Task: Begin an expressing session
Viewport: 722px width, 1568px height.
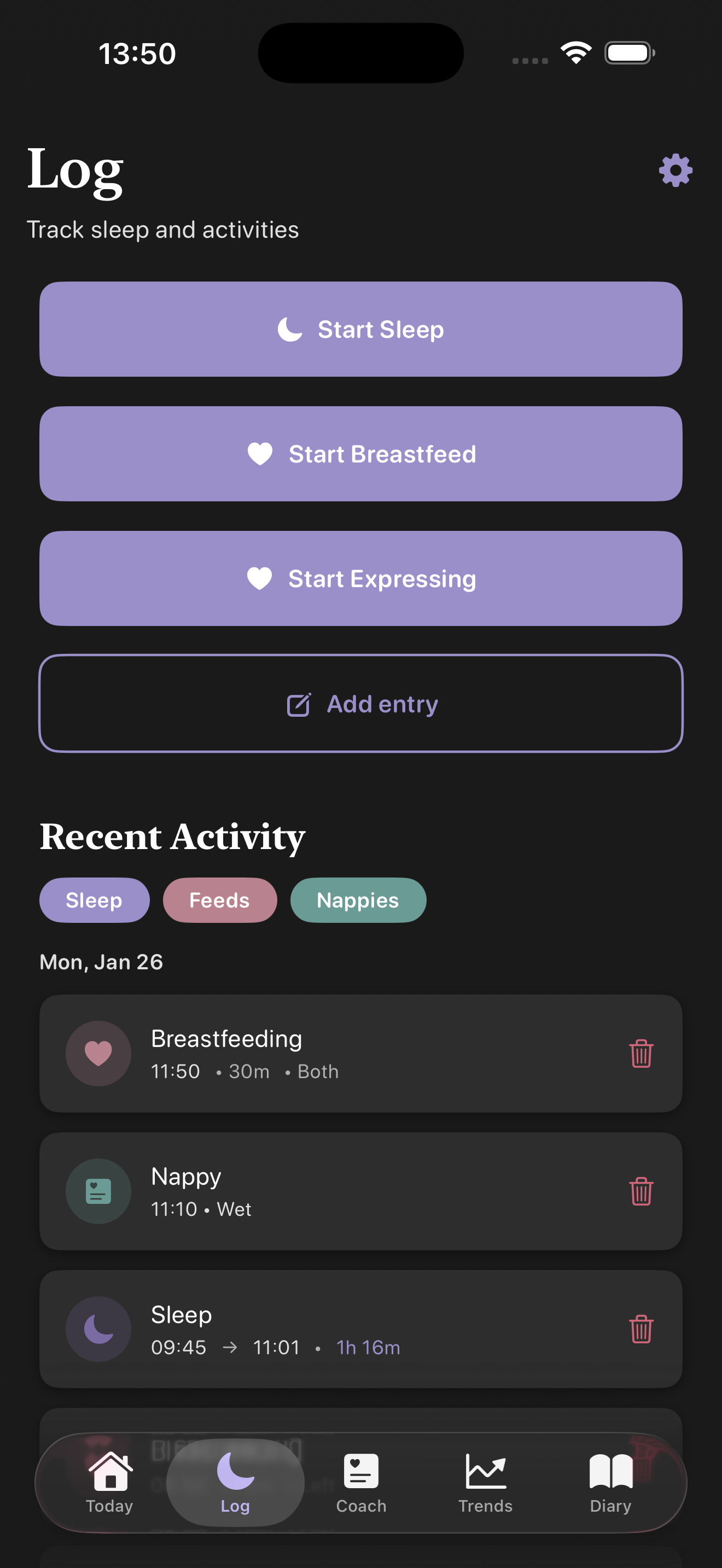Action: click(360, 579)
